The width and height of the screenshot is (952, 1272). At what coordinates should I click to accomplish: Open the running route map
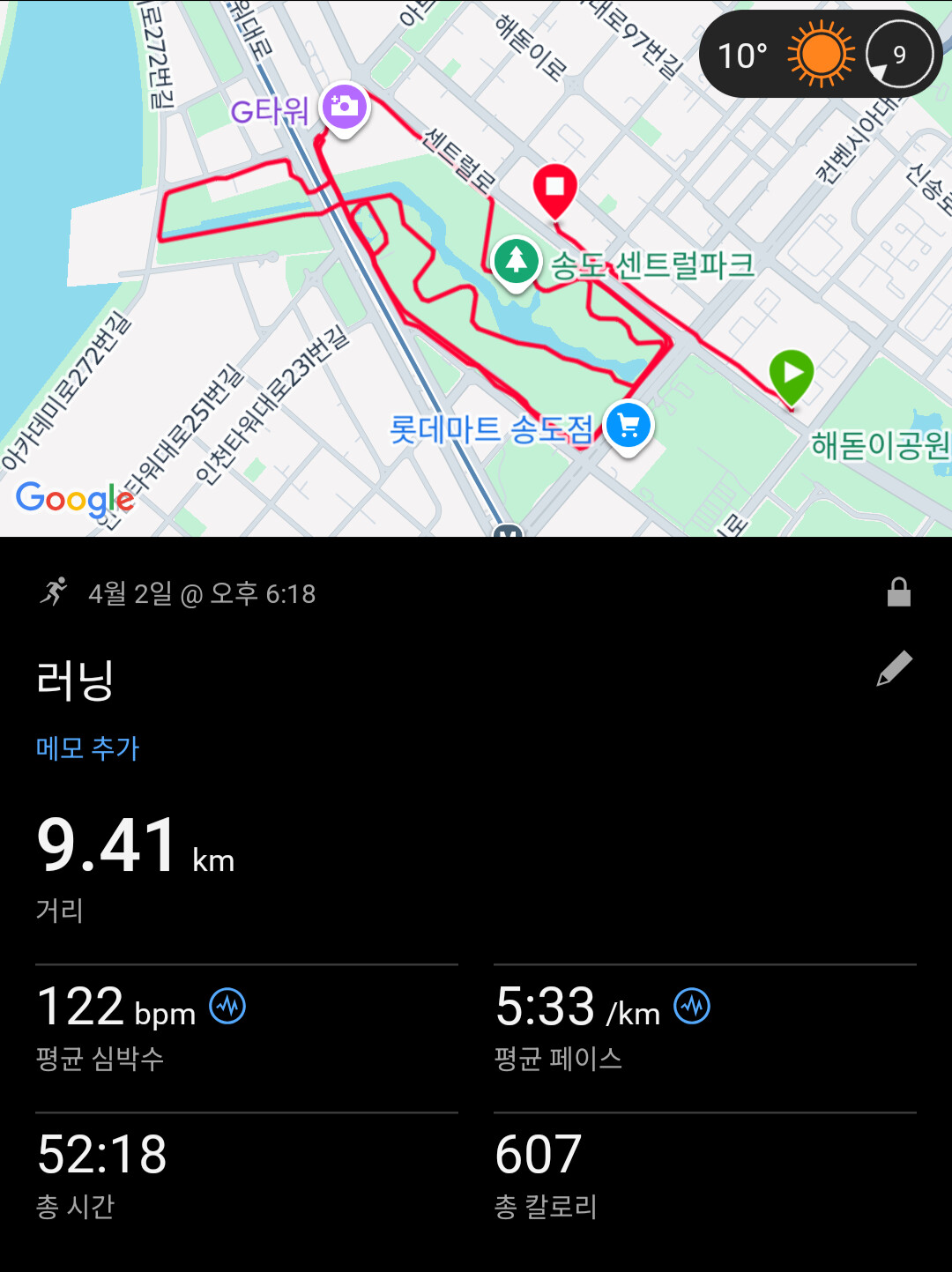pyautogui.click(x=476, y=268)
